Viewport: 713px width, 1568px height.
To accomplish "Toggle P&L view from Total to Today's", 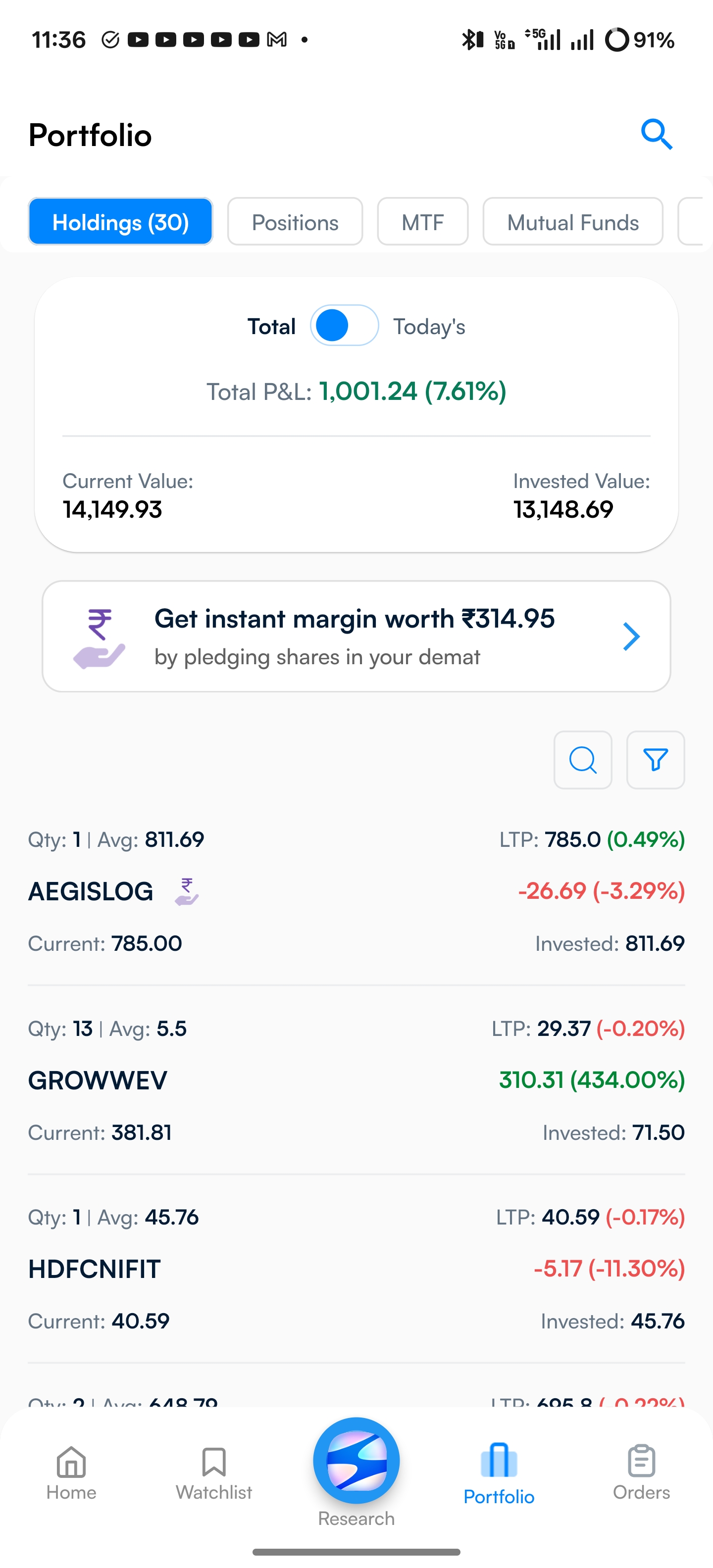I will click(x=345, y=326).
